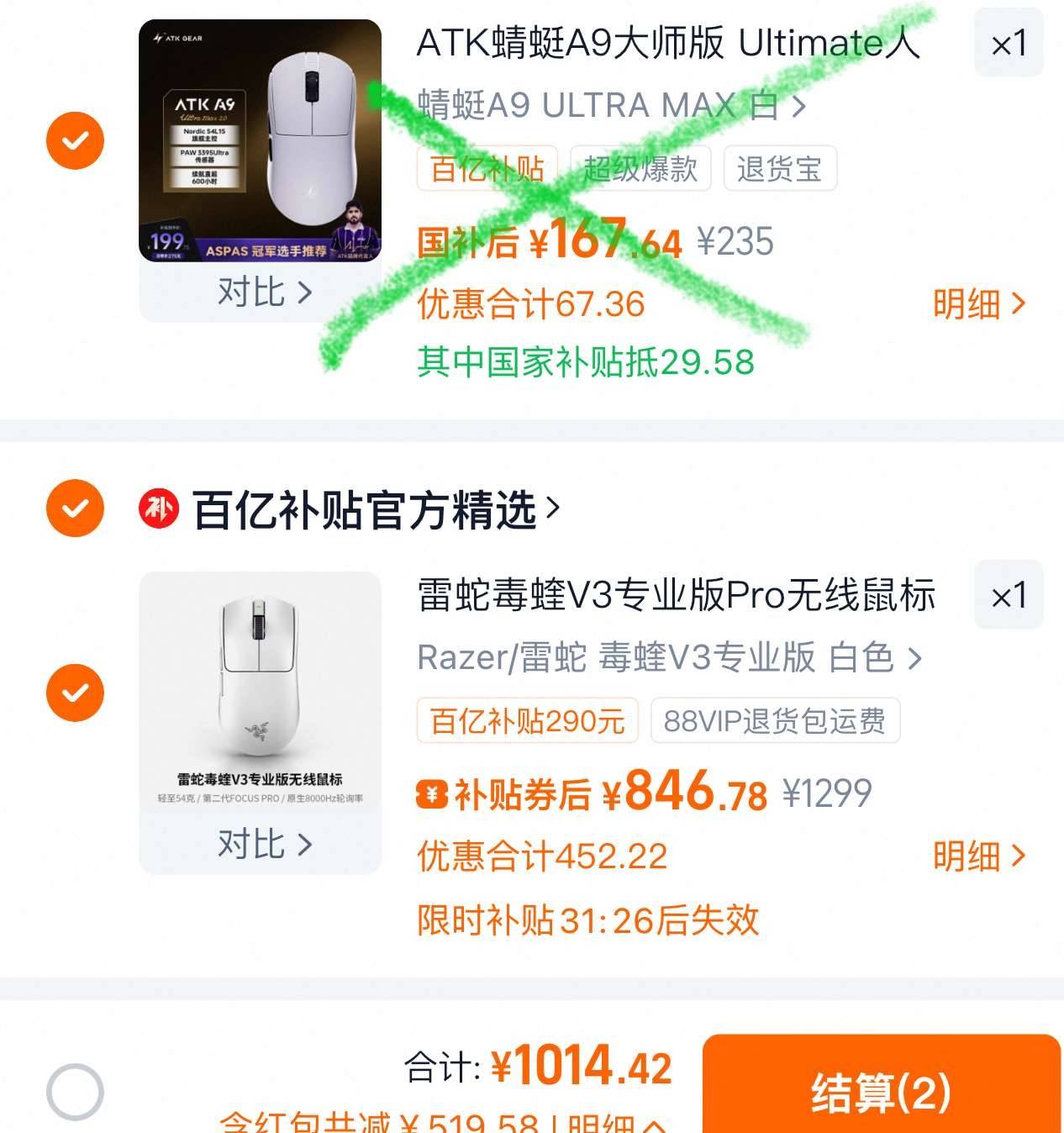
Task: Open the 雷蛇毒蝰V3 product image
Action: point(260,691)
